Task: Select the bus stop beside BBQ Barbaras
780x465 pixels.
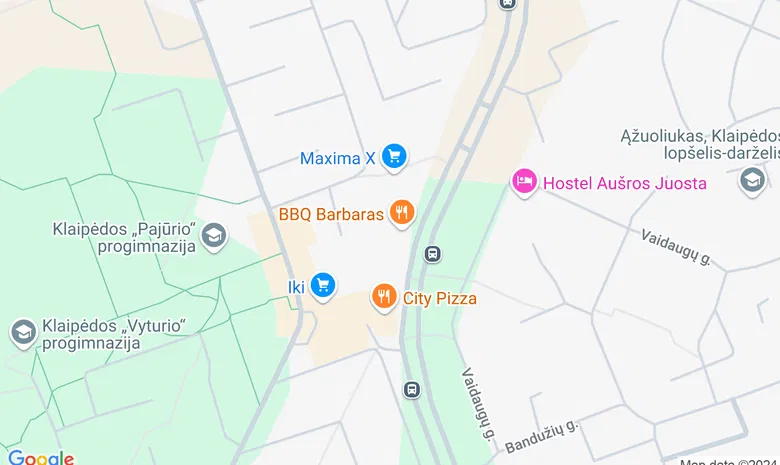Action: point(432,254)
